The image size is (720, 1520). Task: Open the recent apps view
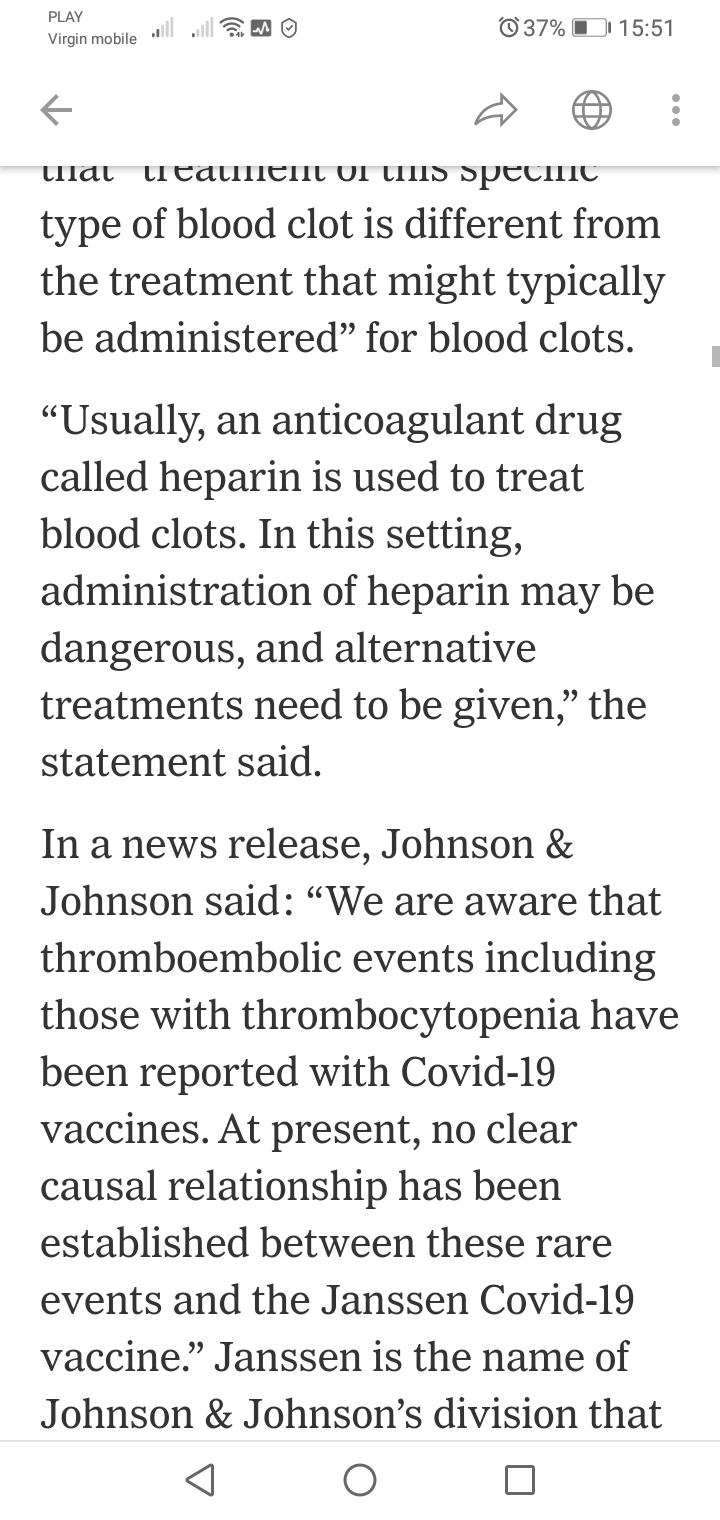[x=519, y=1479]
